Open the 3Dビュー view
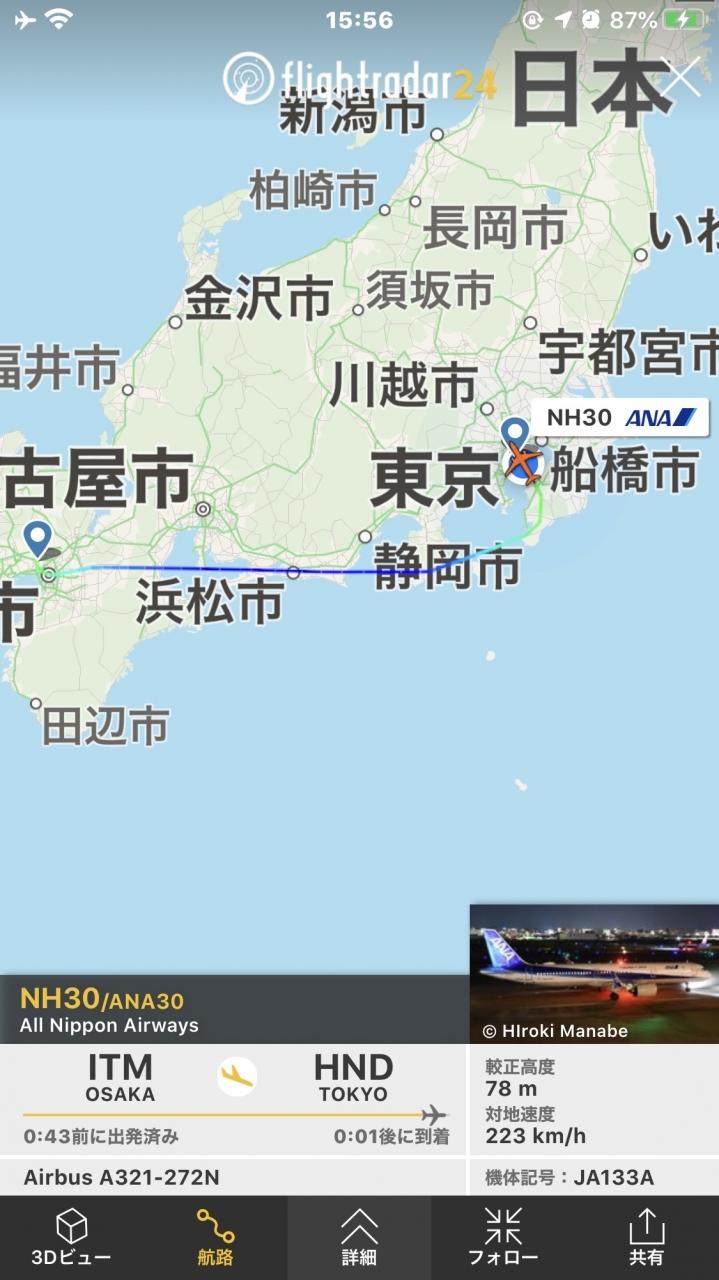Viewport: 719px width, 1280px height. [72, 1238]
